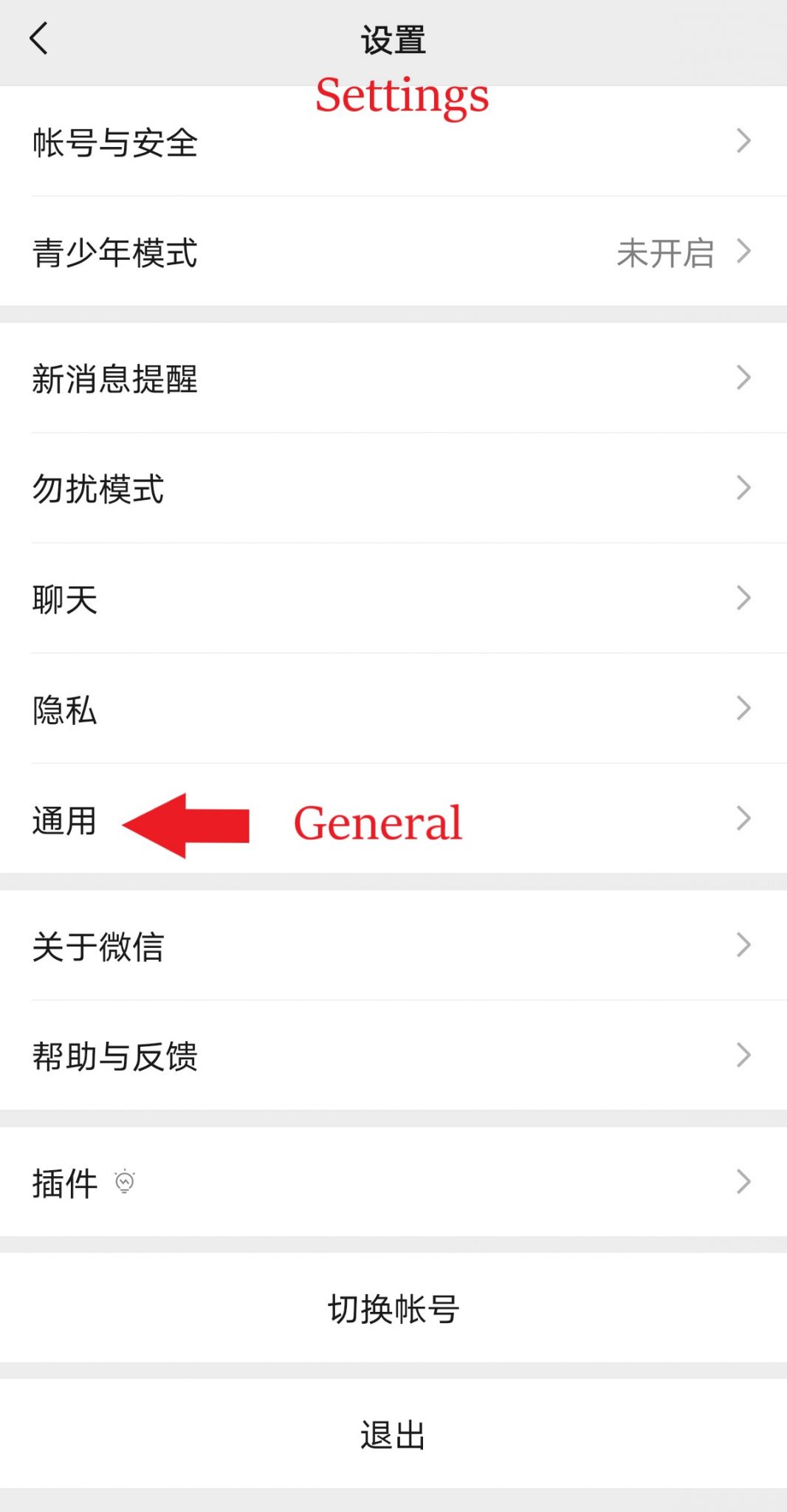Tap the chevron on the 青少年模式 row
This screenshot has height=1512, width=787.
point(744,252)
